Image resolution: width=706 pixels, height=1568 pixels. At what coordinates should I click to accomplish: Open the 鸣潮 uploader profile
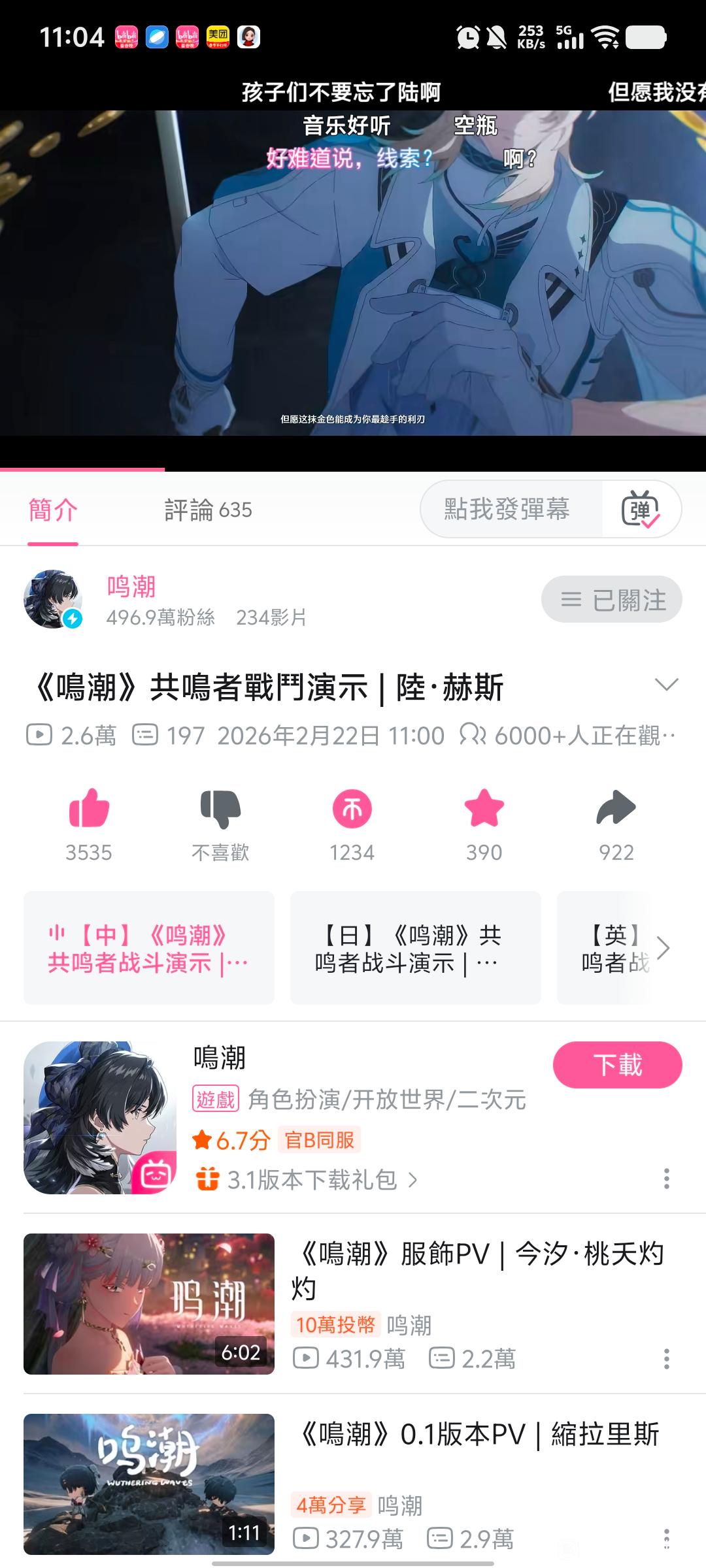131,587
